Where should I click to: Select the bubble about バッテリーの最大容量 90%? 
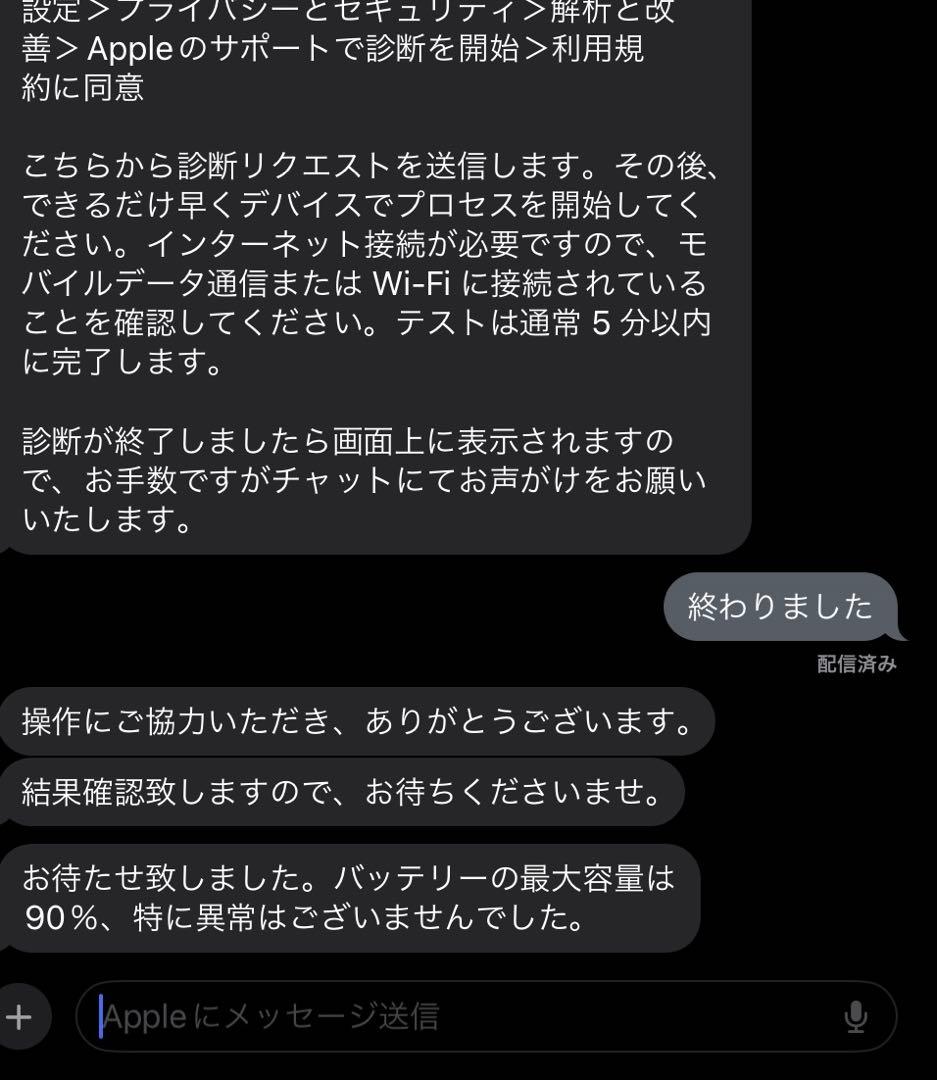coord(350,895)
